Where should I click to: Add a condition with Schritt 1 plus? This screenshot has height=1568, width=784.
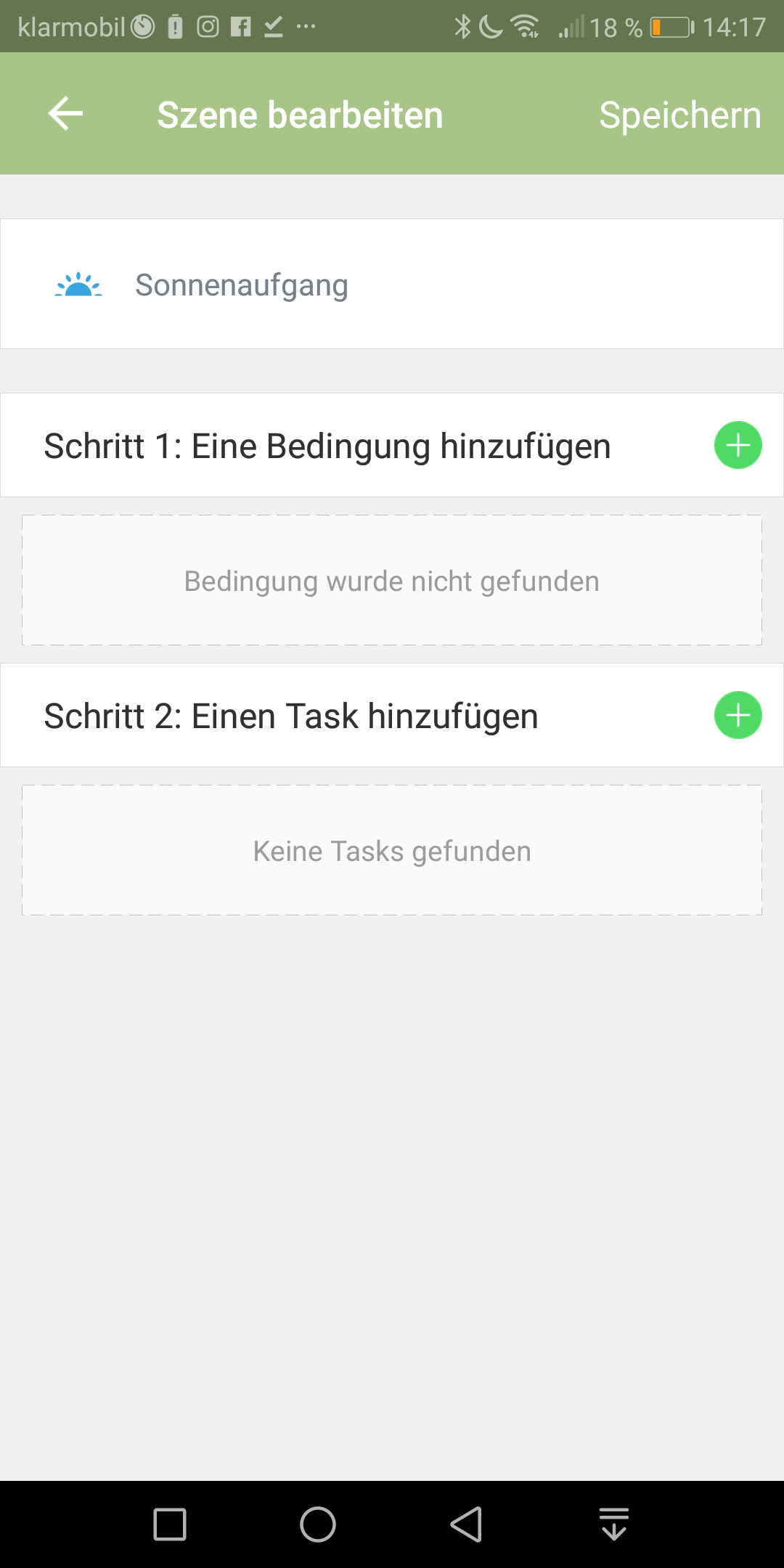pyautogui.click(x=738, y=445)
